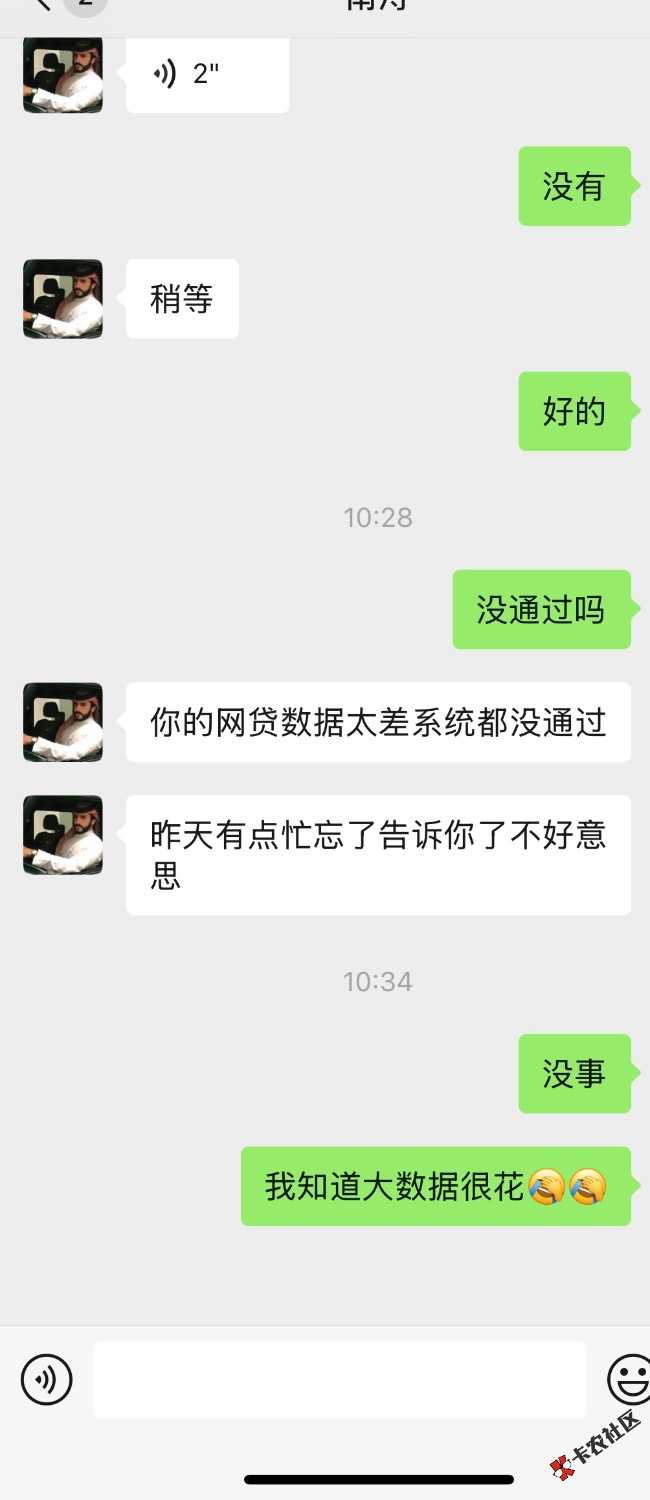
Task: Open the avatar beside the voice message
Action: point(63,75)
